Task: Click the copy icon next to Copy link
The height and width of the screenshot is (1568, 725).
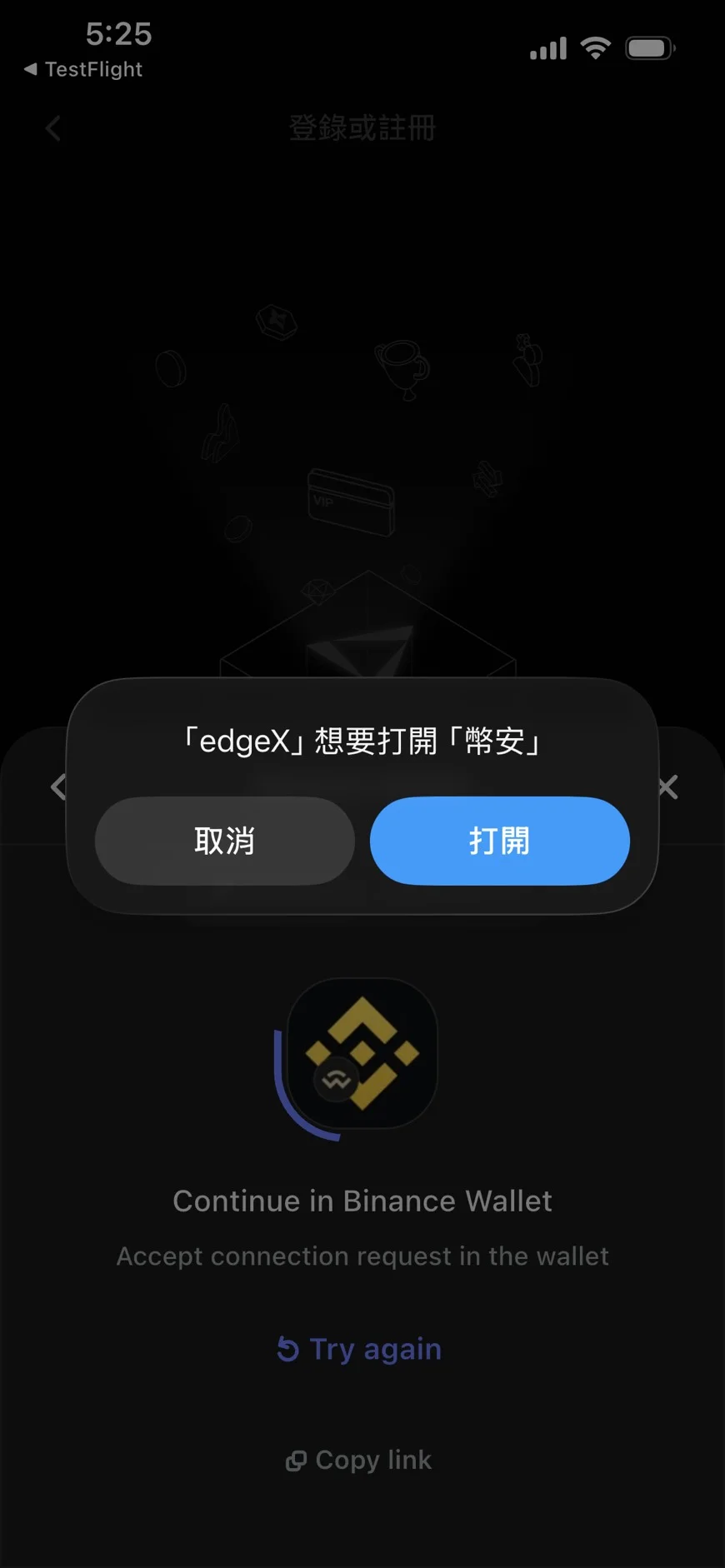Action: point(297,1459)
